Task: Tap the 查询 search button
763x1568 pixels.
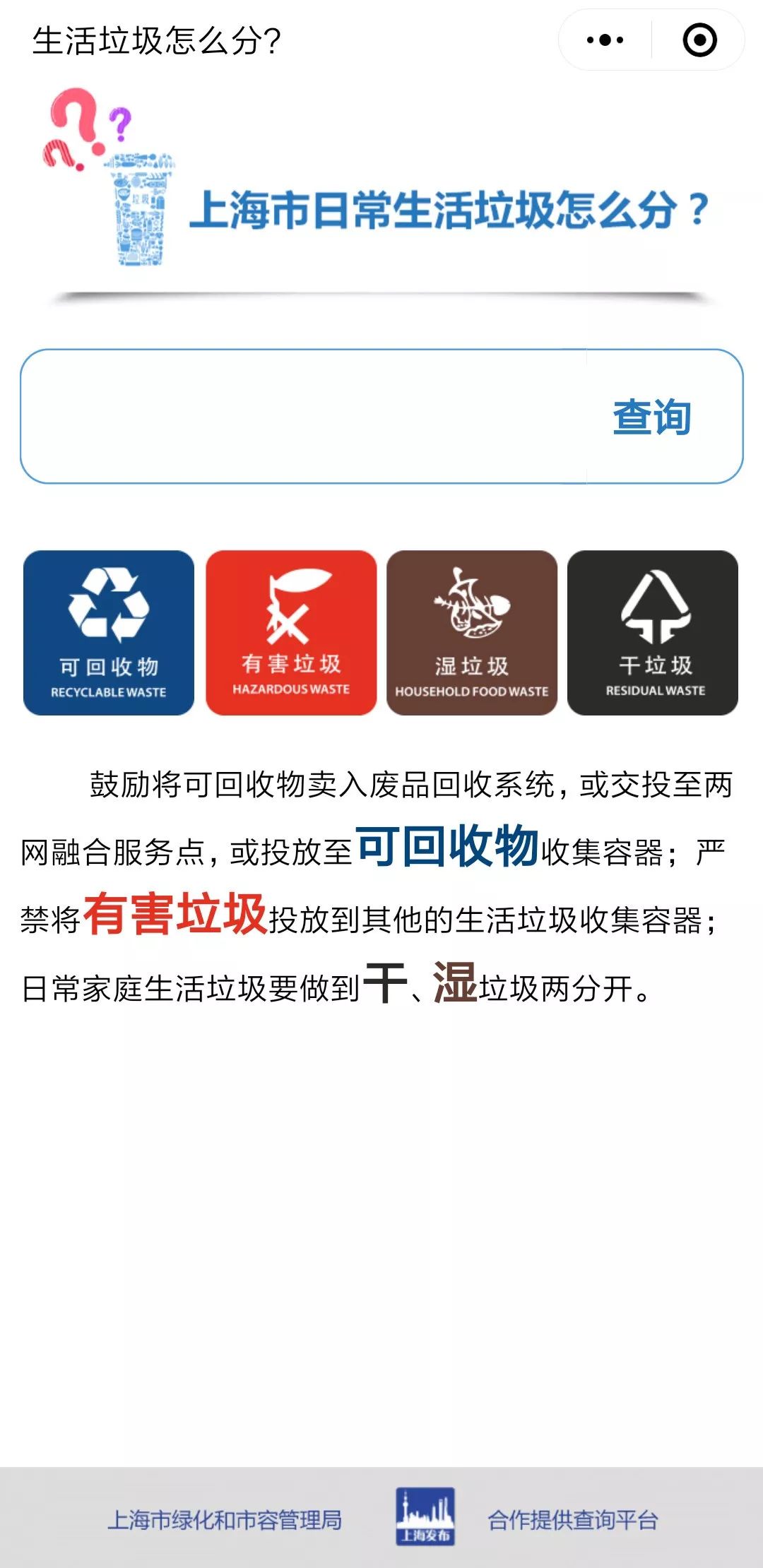Action: click(652, 416)
